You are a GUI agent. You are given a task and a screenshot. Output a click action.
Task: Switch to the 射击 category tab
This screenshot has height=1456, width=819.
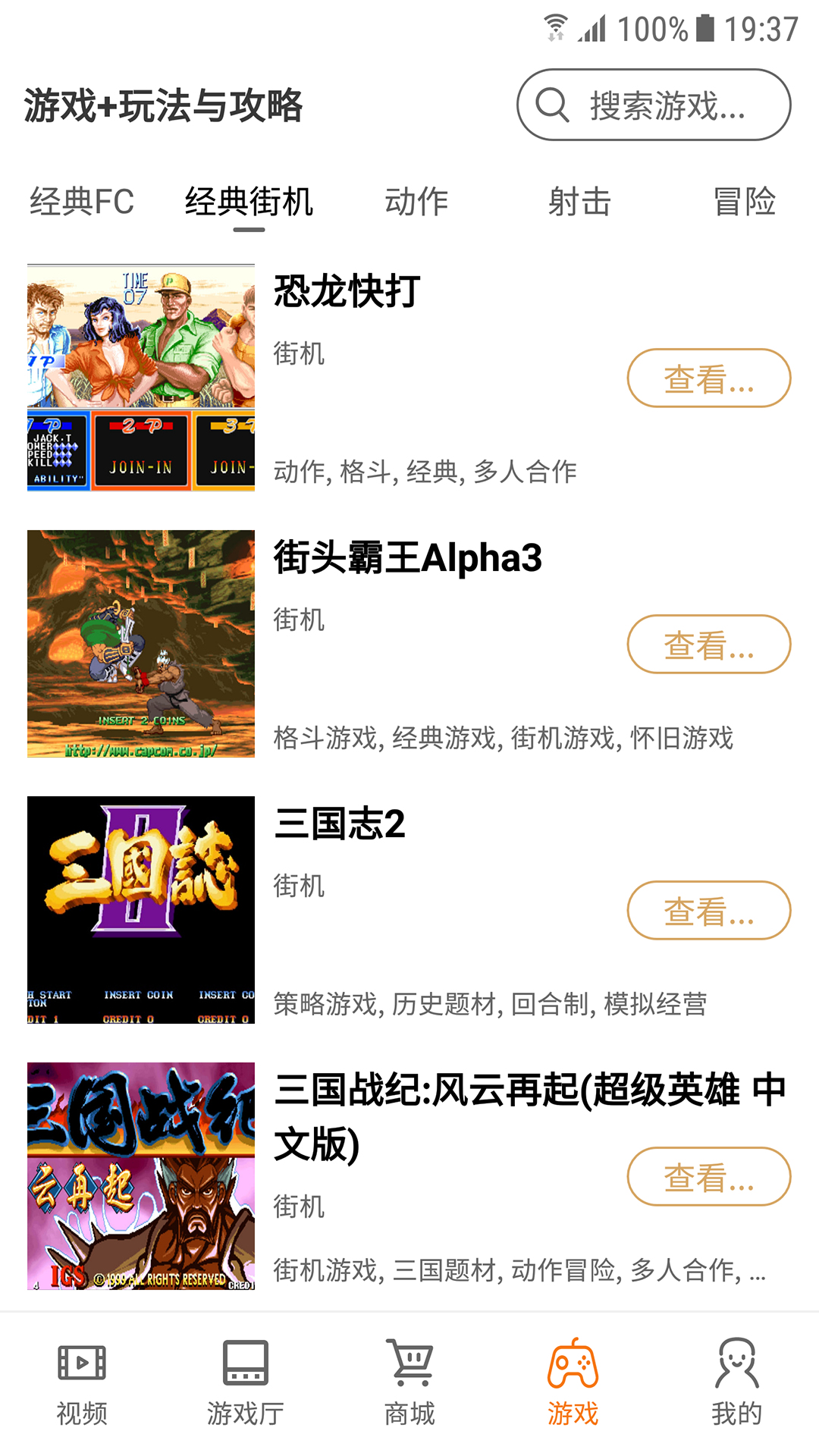[579, 201]
